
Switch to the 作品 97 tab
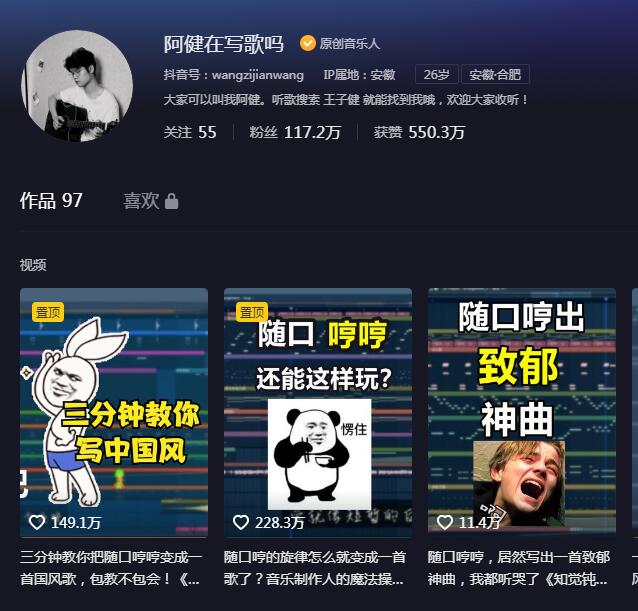pyautogui.click(x=51, y=201)
